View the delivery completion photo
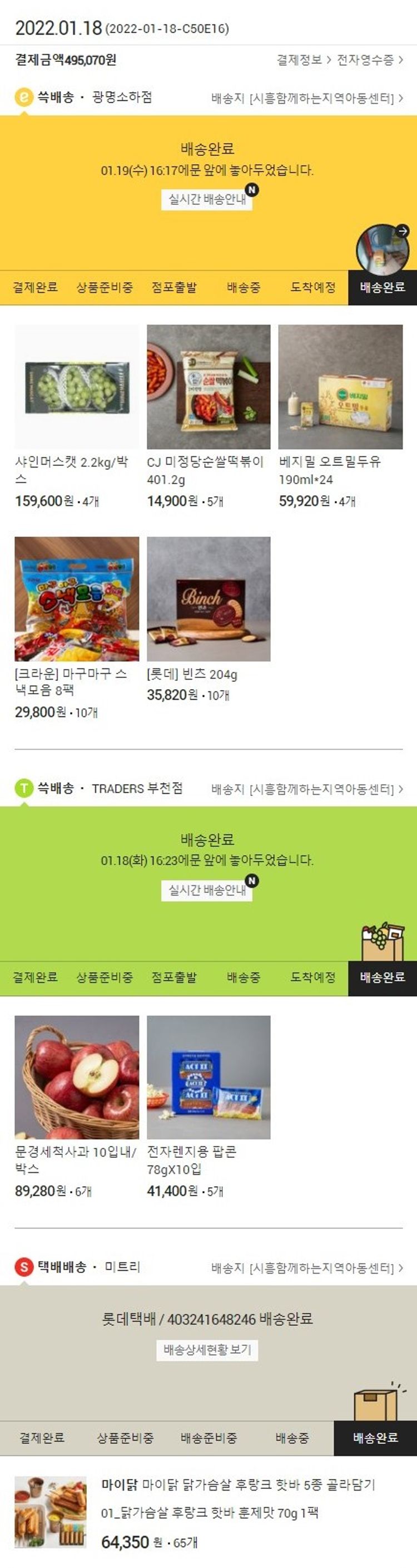 (383, 249)
